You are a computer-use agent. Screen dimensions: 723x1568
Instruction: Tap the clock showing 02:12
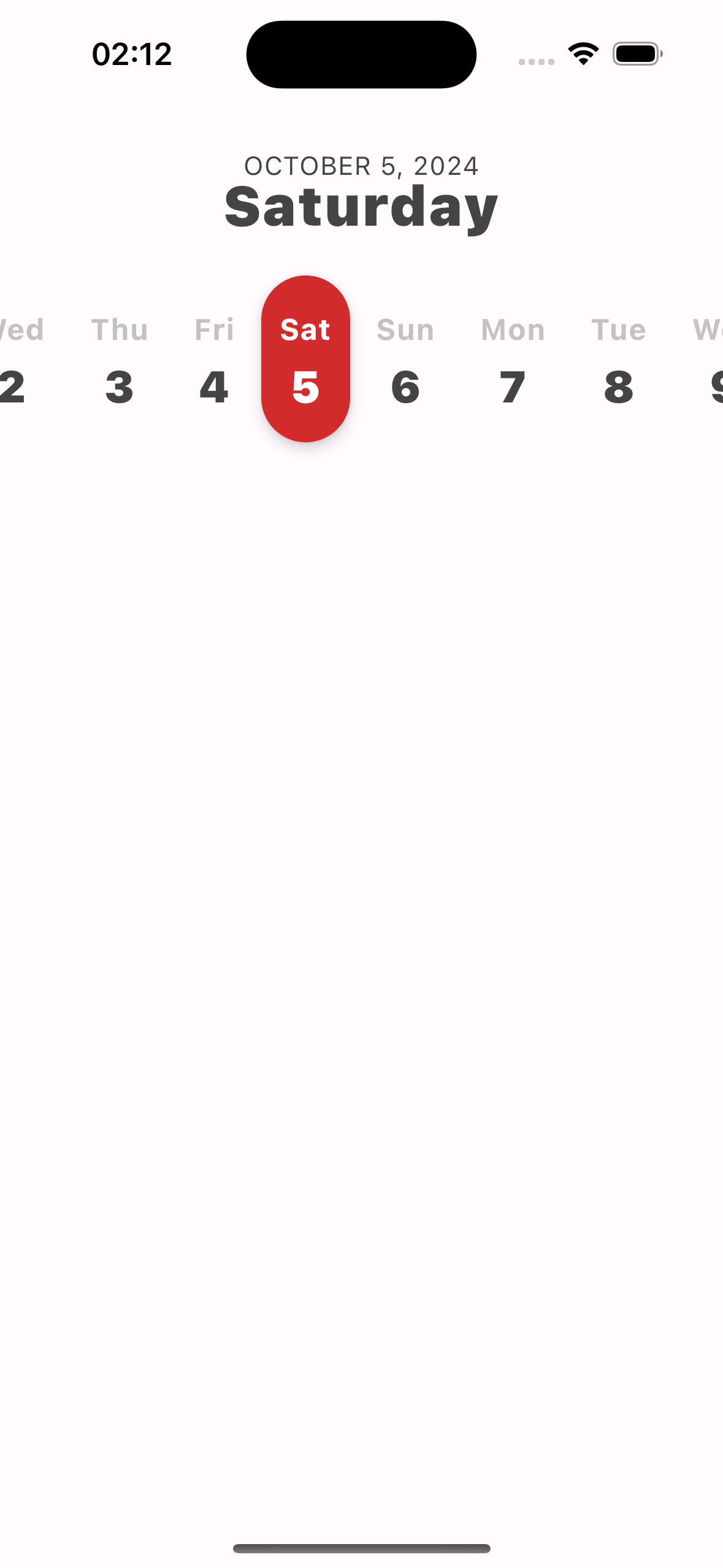point(131,55)
